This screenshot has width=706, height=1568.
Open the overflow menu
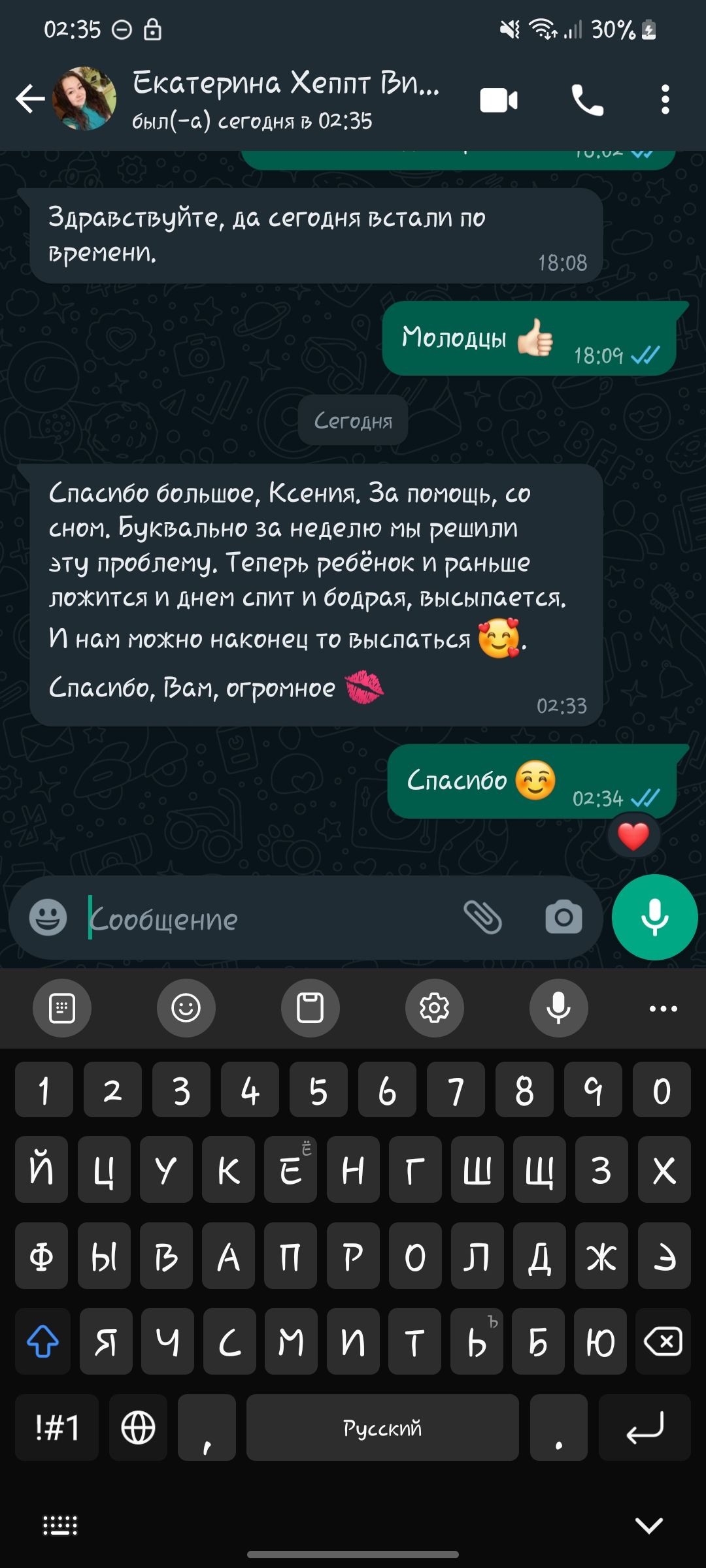click(x=665, y=100)
